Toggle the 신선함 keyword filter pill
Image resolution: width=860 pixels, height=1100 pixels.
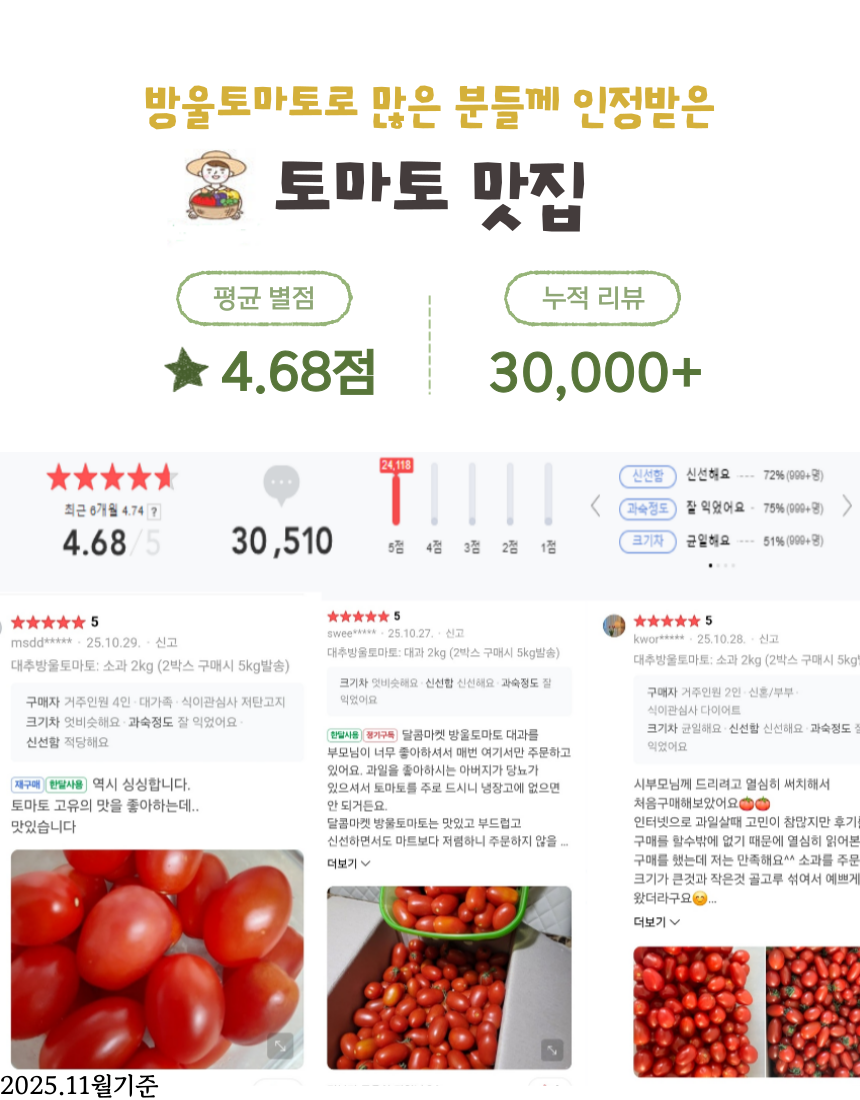tap(648, 477)
